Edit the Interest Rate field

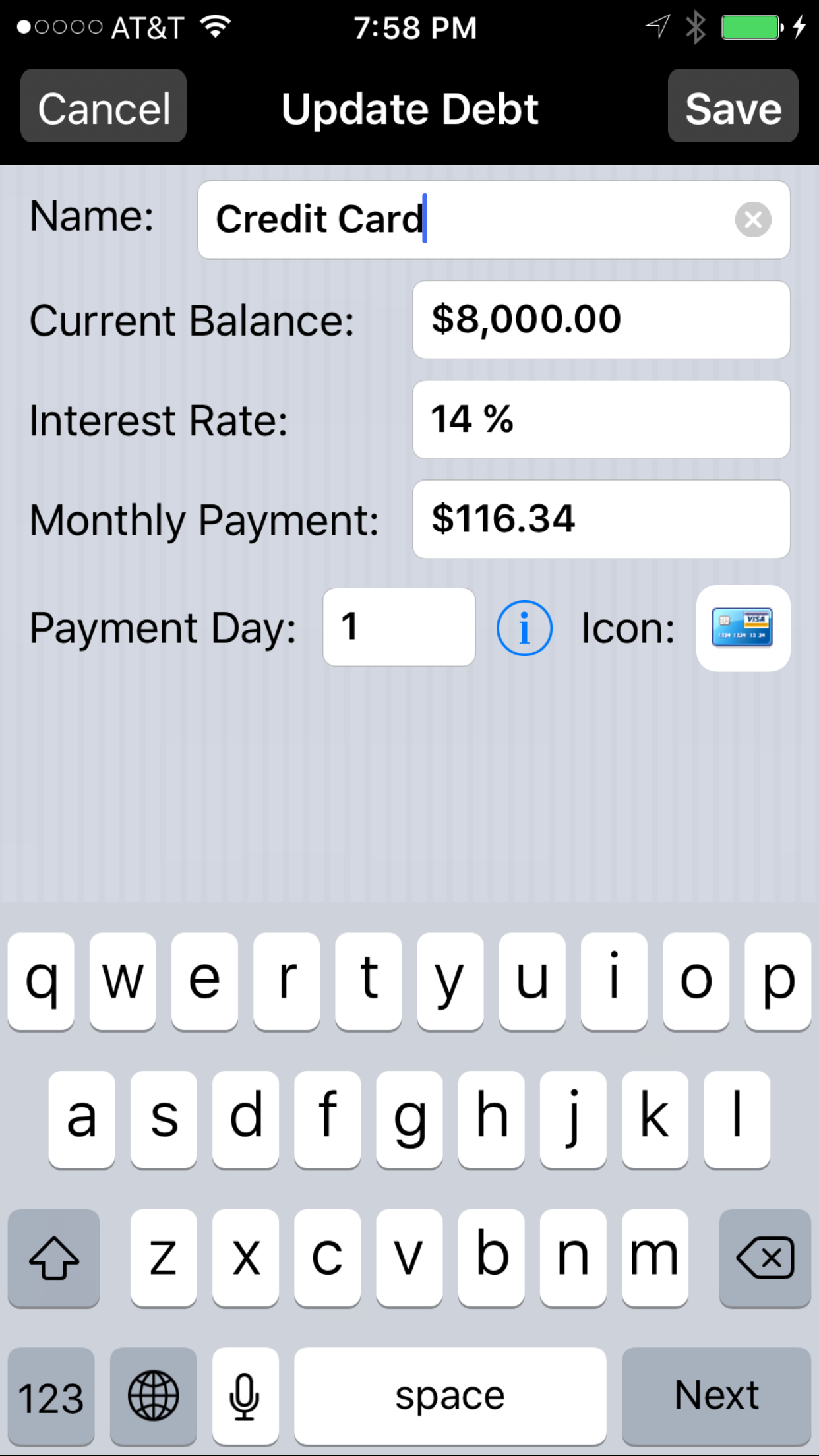601,419
